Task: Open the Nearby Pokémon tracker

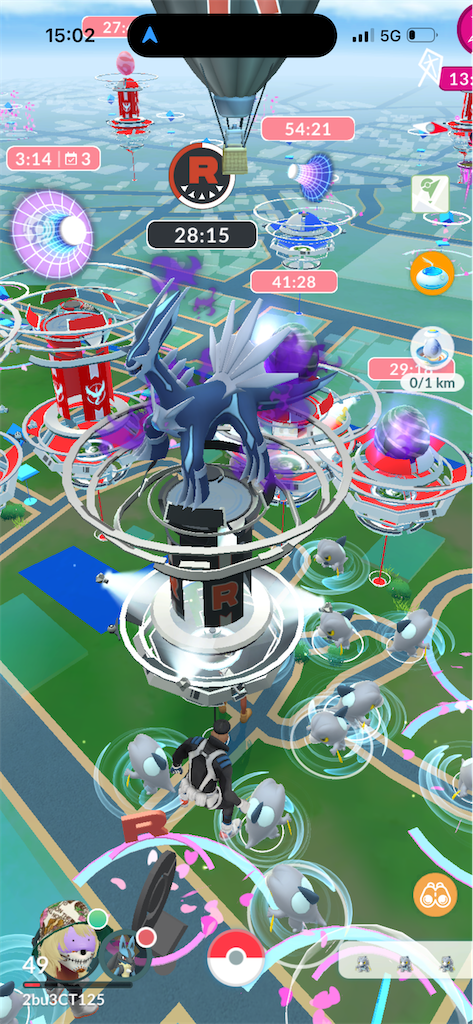Action: click(x=406, y=960)
